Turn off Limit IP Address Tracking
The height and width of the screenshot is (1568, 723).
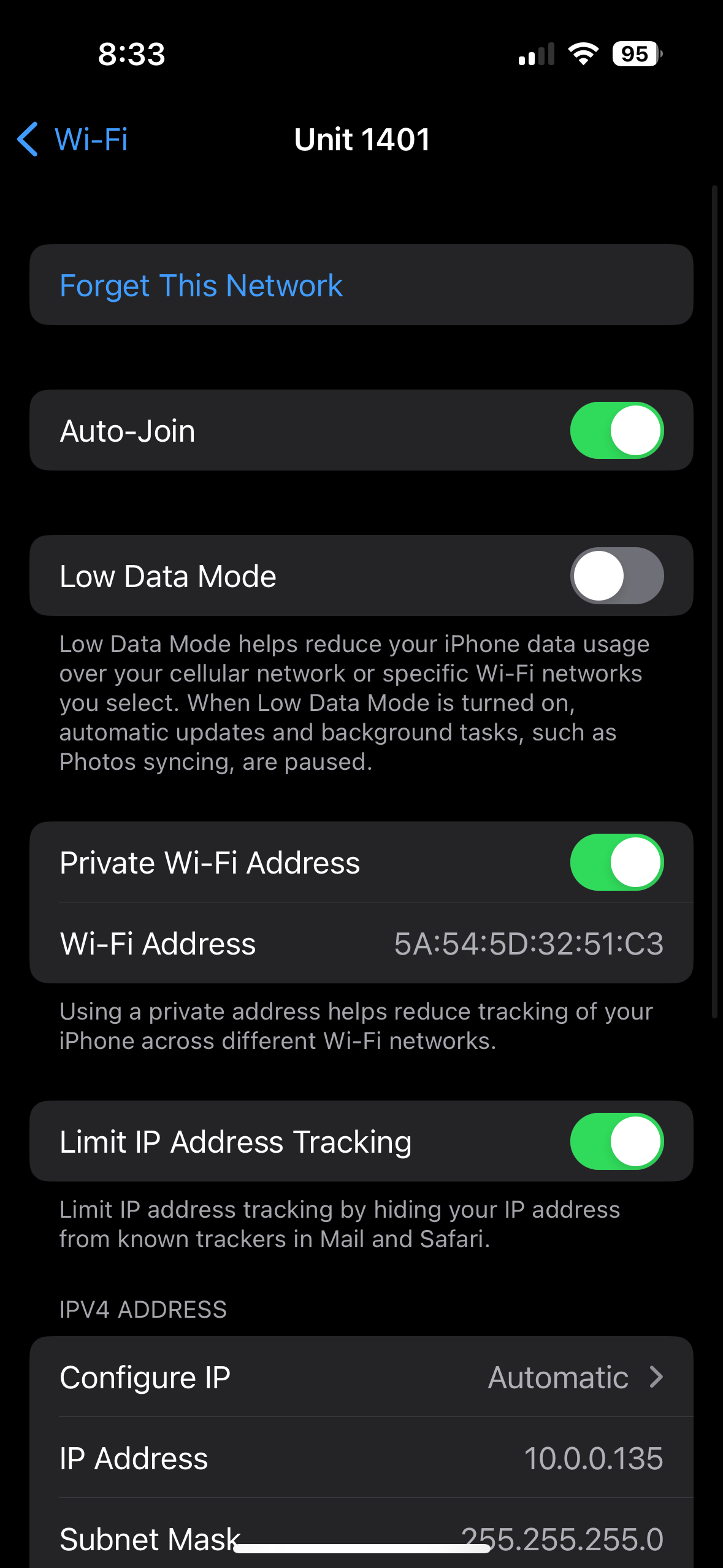[616, 1141]
